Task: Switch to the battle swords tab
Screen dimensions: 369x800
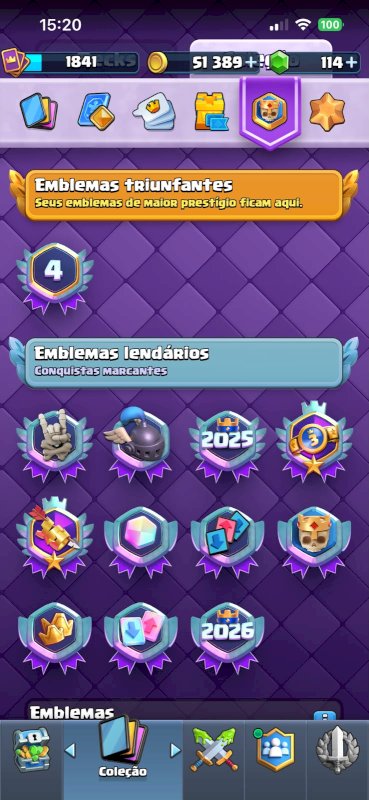Action: tap(213, 749)
